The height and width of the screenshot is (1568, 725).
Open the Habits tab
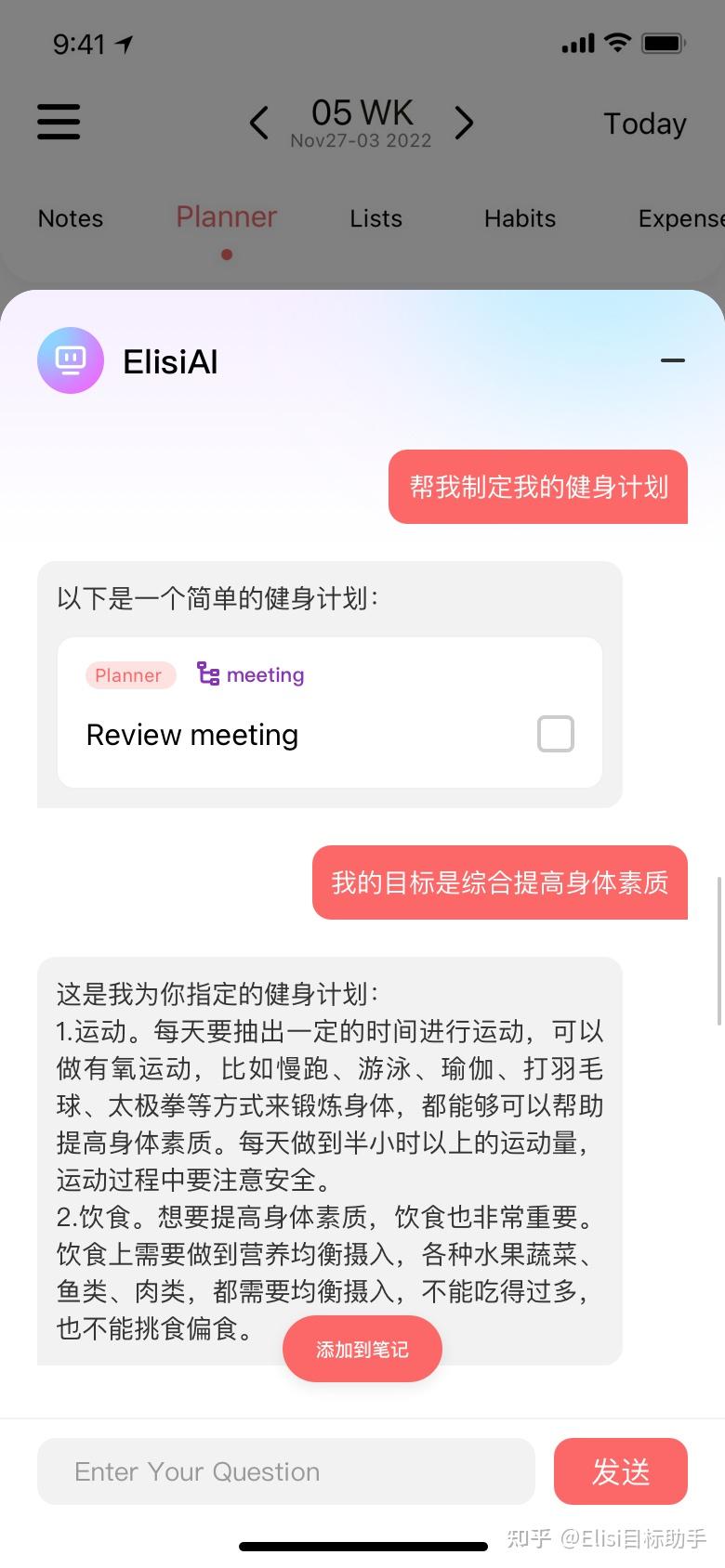[x=520, y=218]
